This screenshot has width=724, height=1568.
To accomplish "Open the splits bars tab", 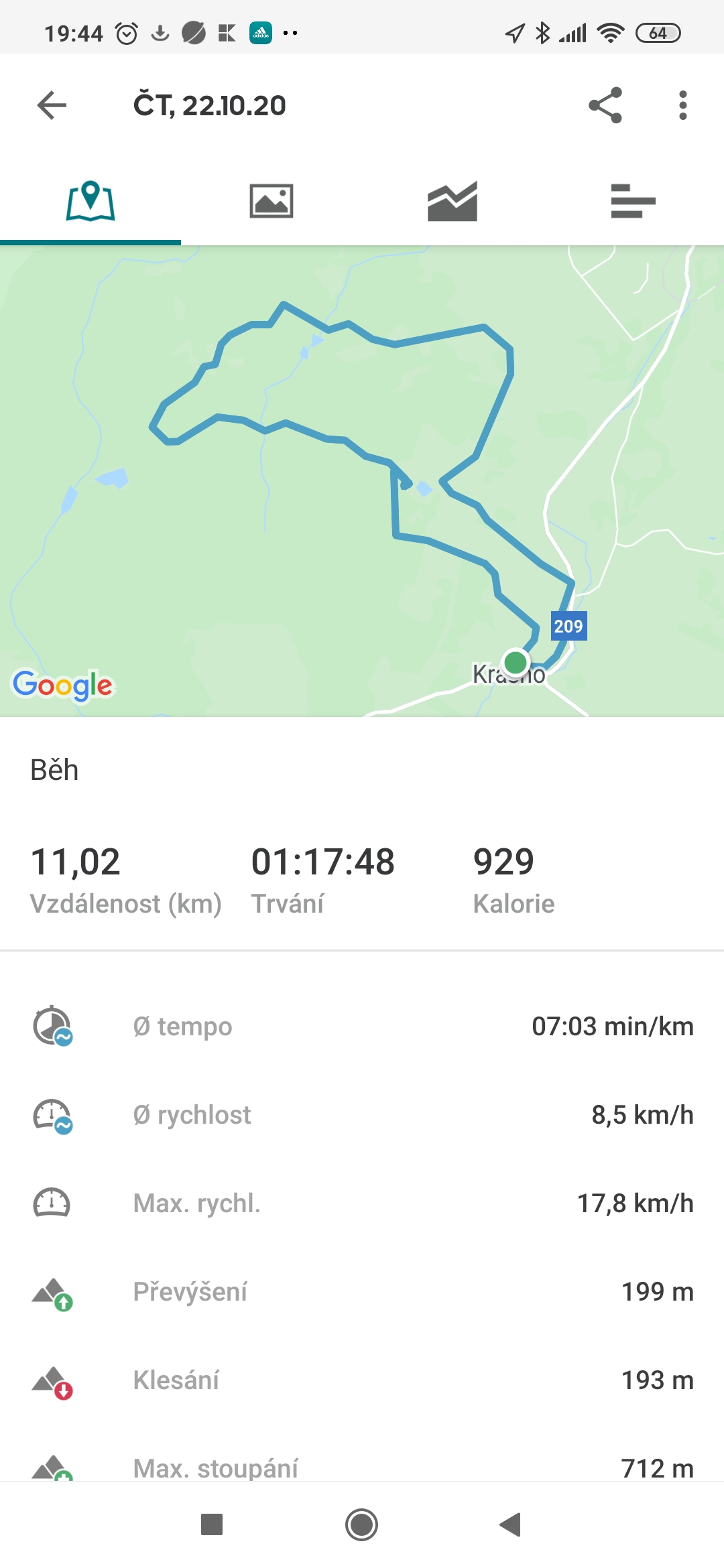I will (633, 201).
